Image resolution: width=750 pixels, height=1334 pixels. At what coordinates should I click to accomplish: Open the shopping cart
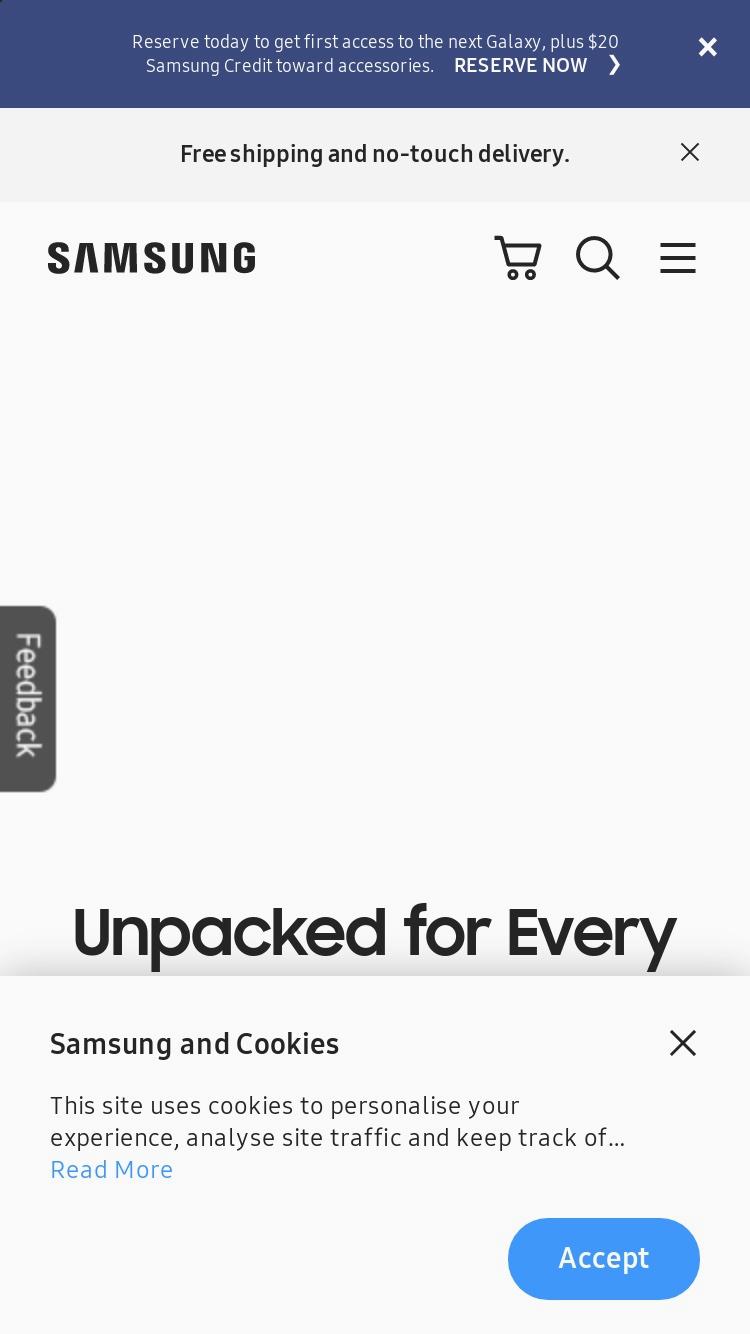pyautogui.click(x=518, y=258)
